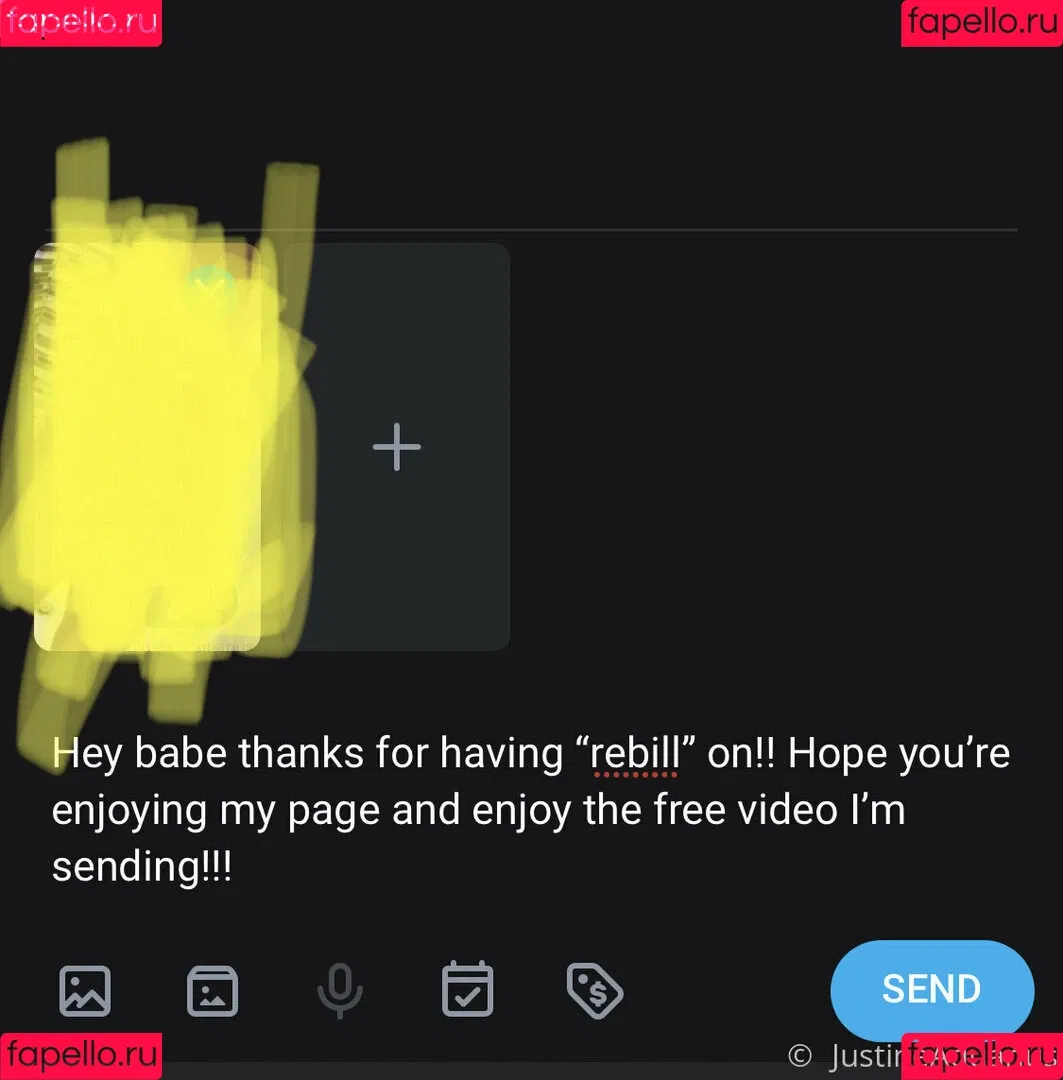This screenshot has width=1063, height=1080.
Task: Schedule the message with the calendar icon
Action: [467, 989]
